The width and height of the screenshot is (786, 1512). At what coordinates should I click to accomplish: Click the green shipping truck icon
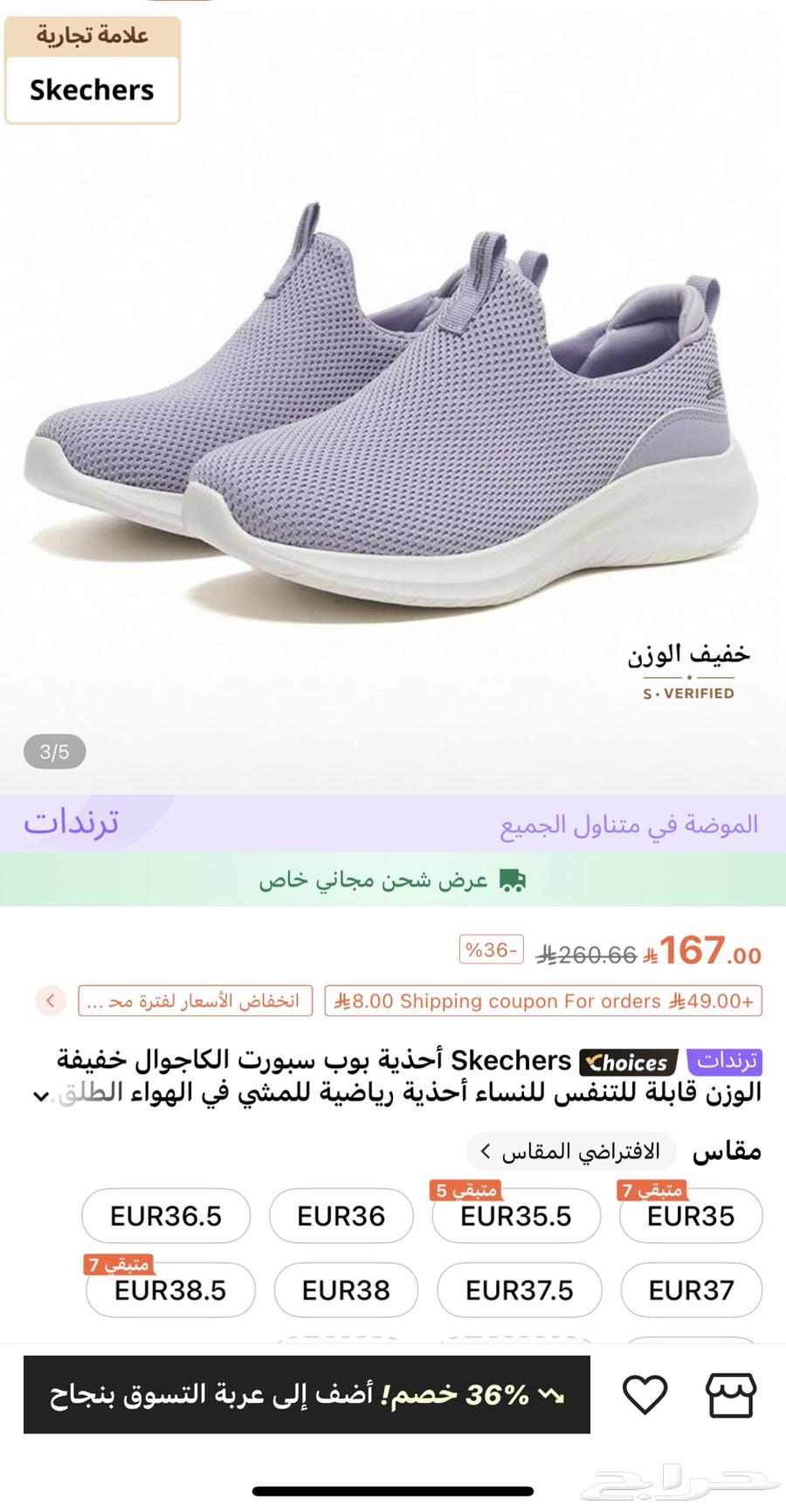click(x=514, y=880)
